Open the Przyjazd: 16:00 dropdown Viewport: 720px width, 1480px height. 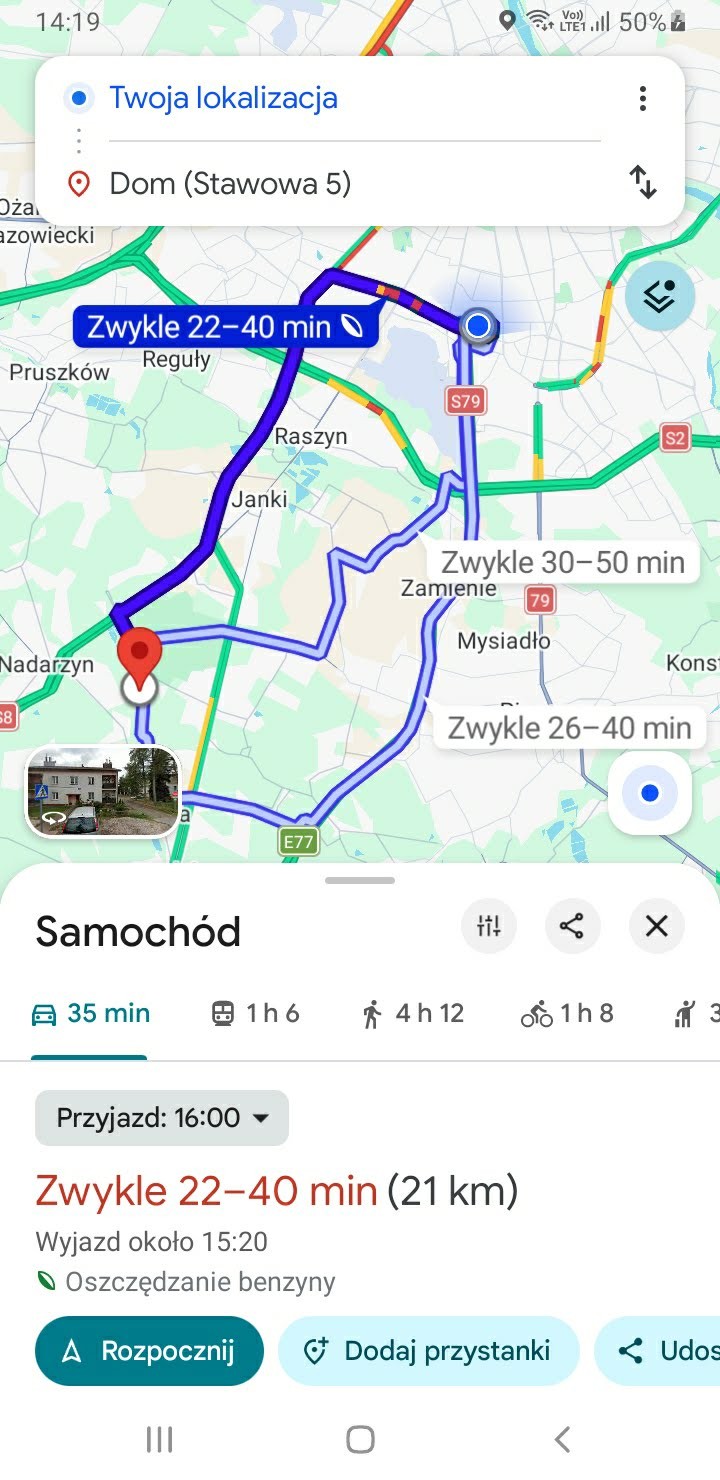(161, 1118)
